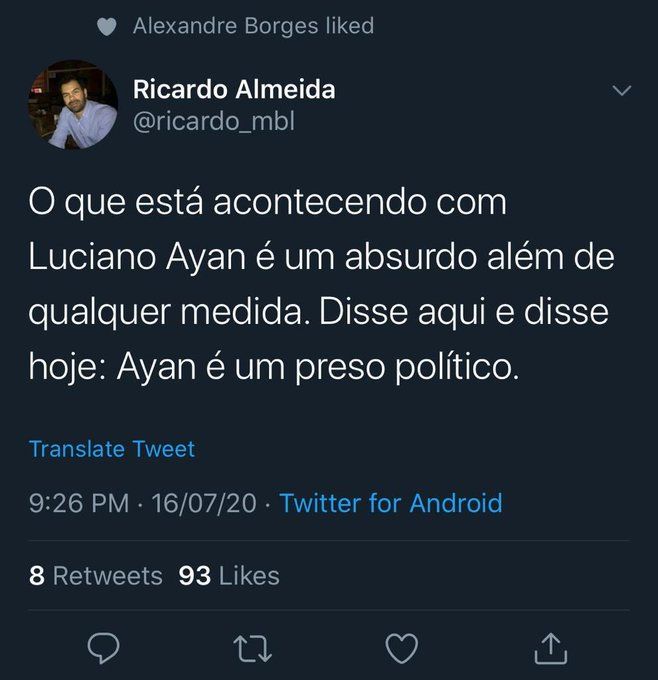The width and height of the screenshot is (658, 680).
Task: Like the tweet with the heart icon
Action: click(x=401, y=649)
